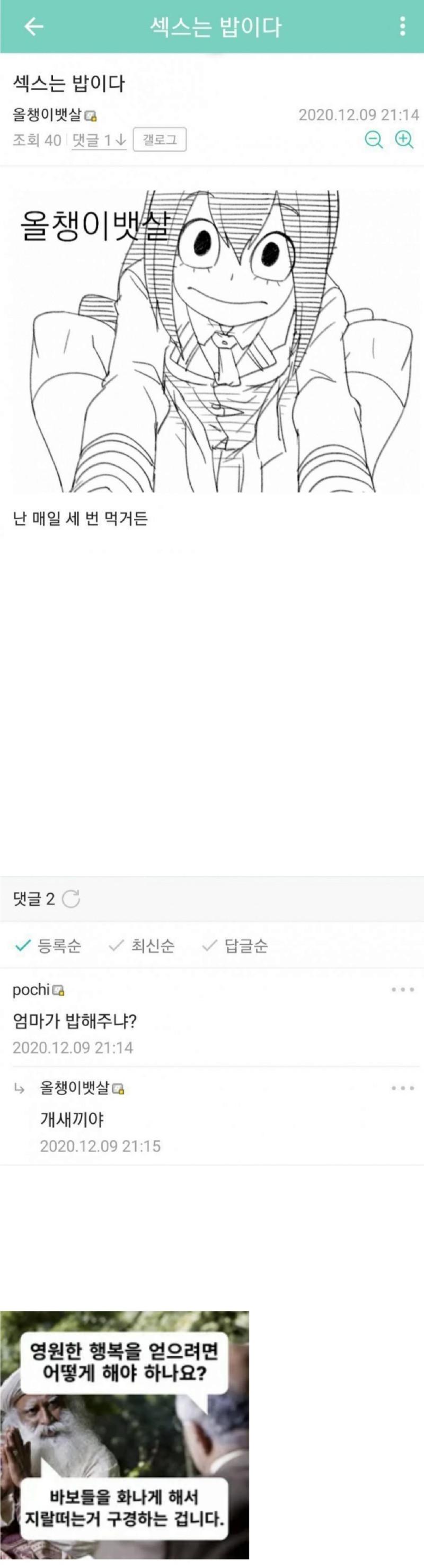The height and width of the screenshot is (1568, 424).
Task: View the post's sketch image
Action: 211,341
